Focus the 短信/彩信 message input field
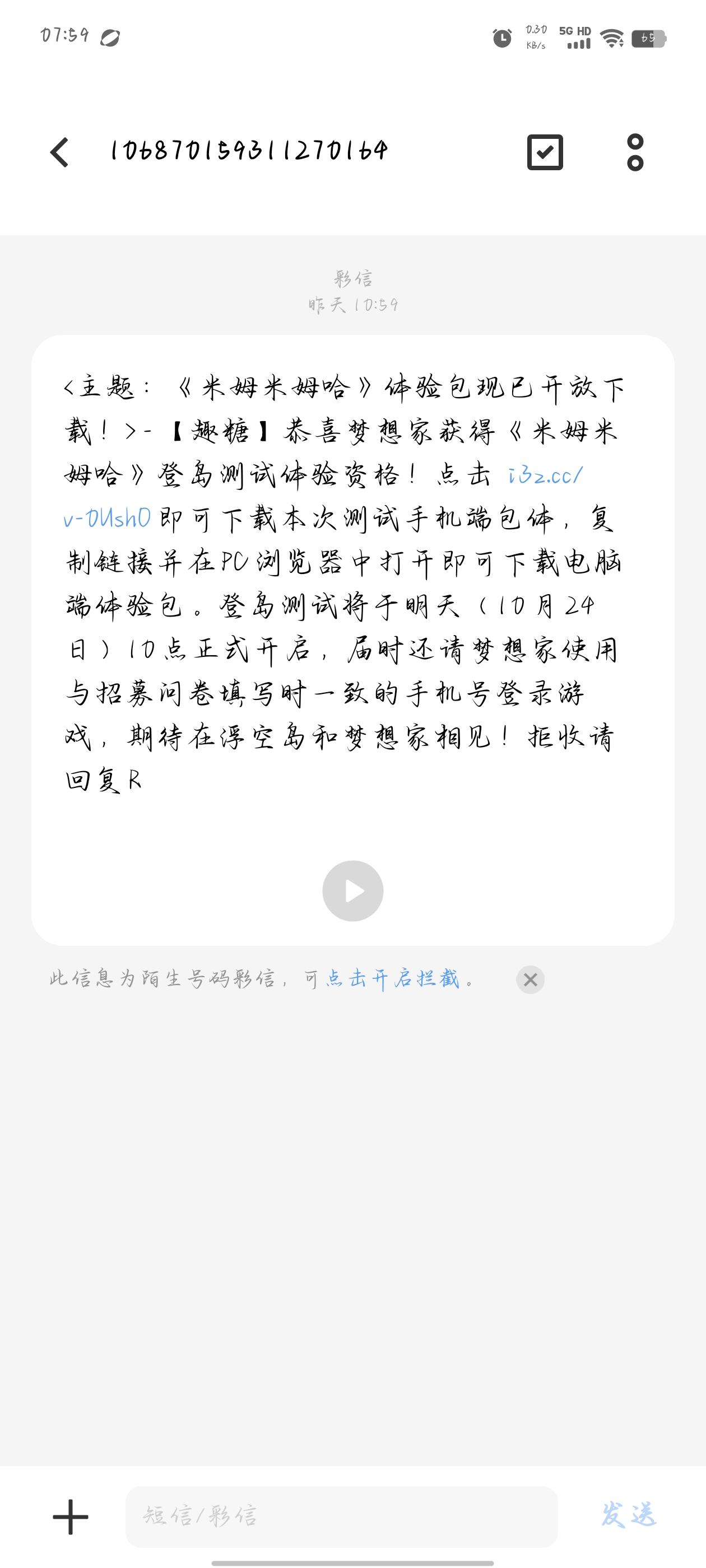 click(x=341, y=1516)
